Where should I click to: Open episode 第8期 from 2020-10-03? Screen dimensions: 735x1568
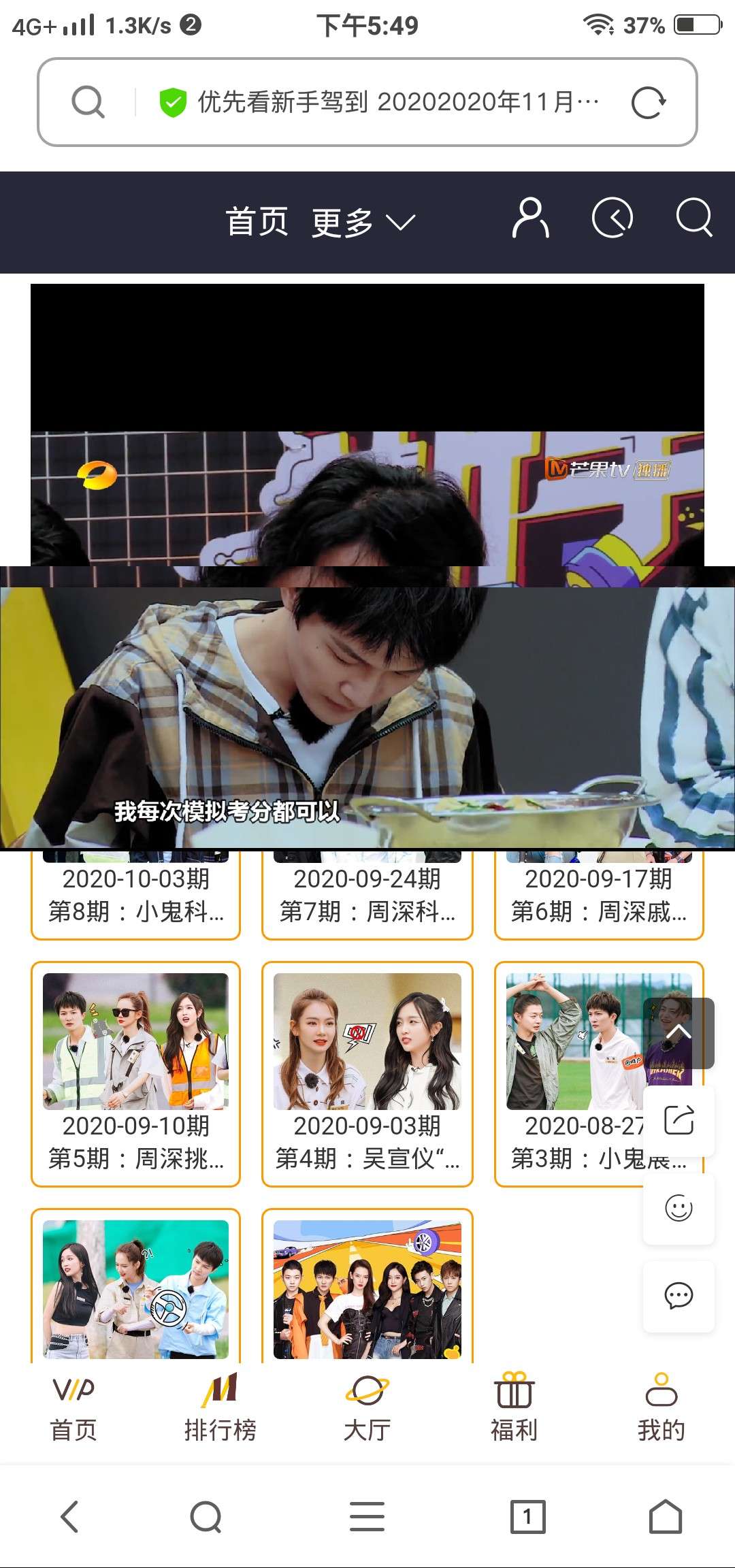(135, 895)
